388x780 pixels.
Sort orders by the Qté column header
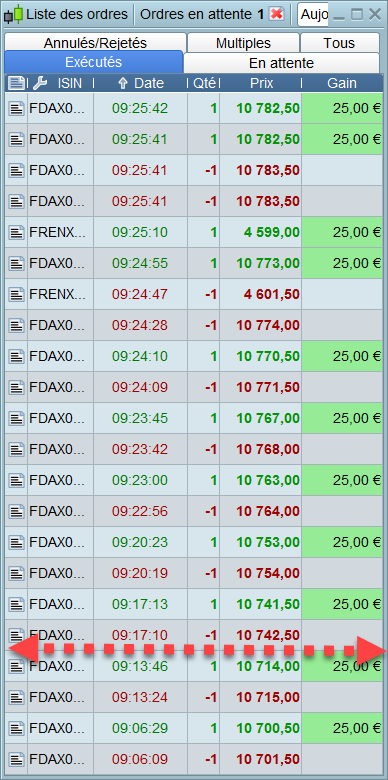pyautogui.click(x=204, y=83)
